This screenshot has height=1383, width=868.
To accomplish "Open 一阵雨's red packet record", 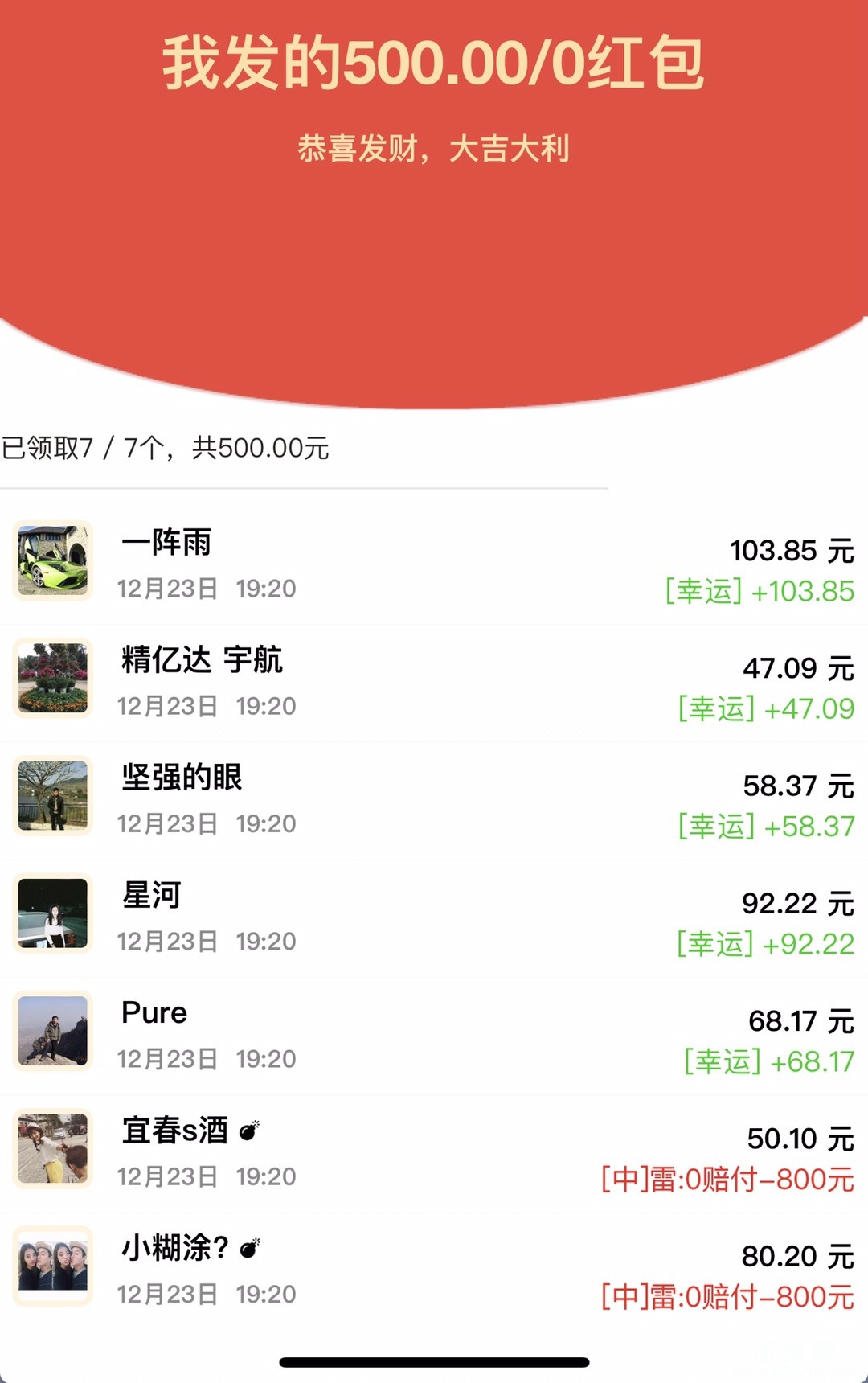I will (x=434, y=564).
